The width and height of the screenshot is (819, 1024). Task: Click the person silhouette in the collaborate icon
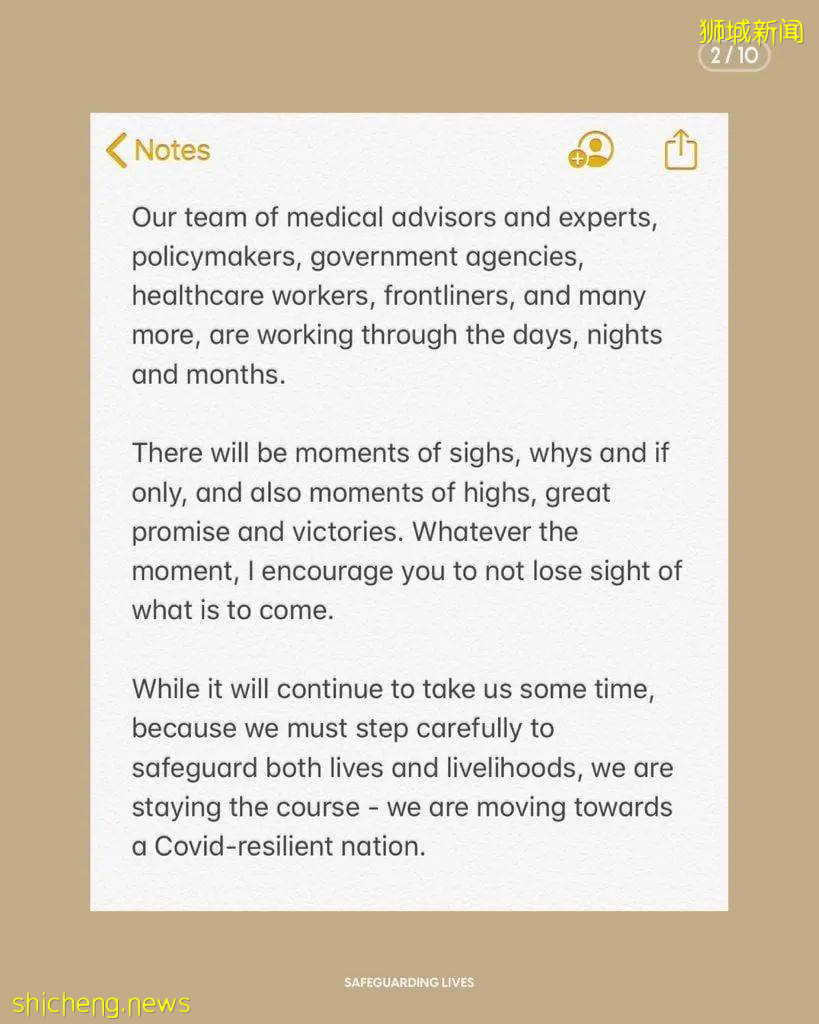[595, 147]
